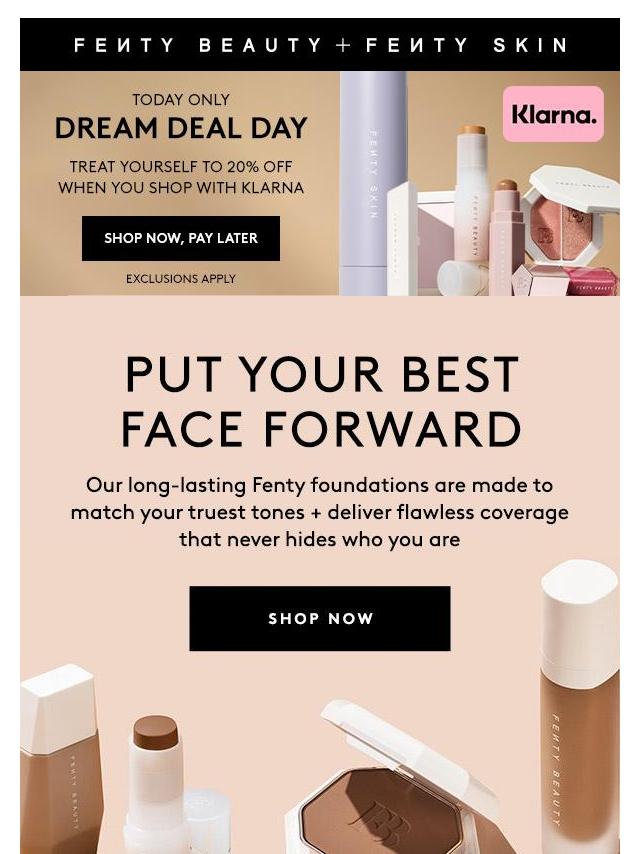The height and width of the screenshot is (854, 640).
Task: Open the Shop Now foundations button
Action: point(320,618)
